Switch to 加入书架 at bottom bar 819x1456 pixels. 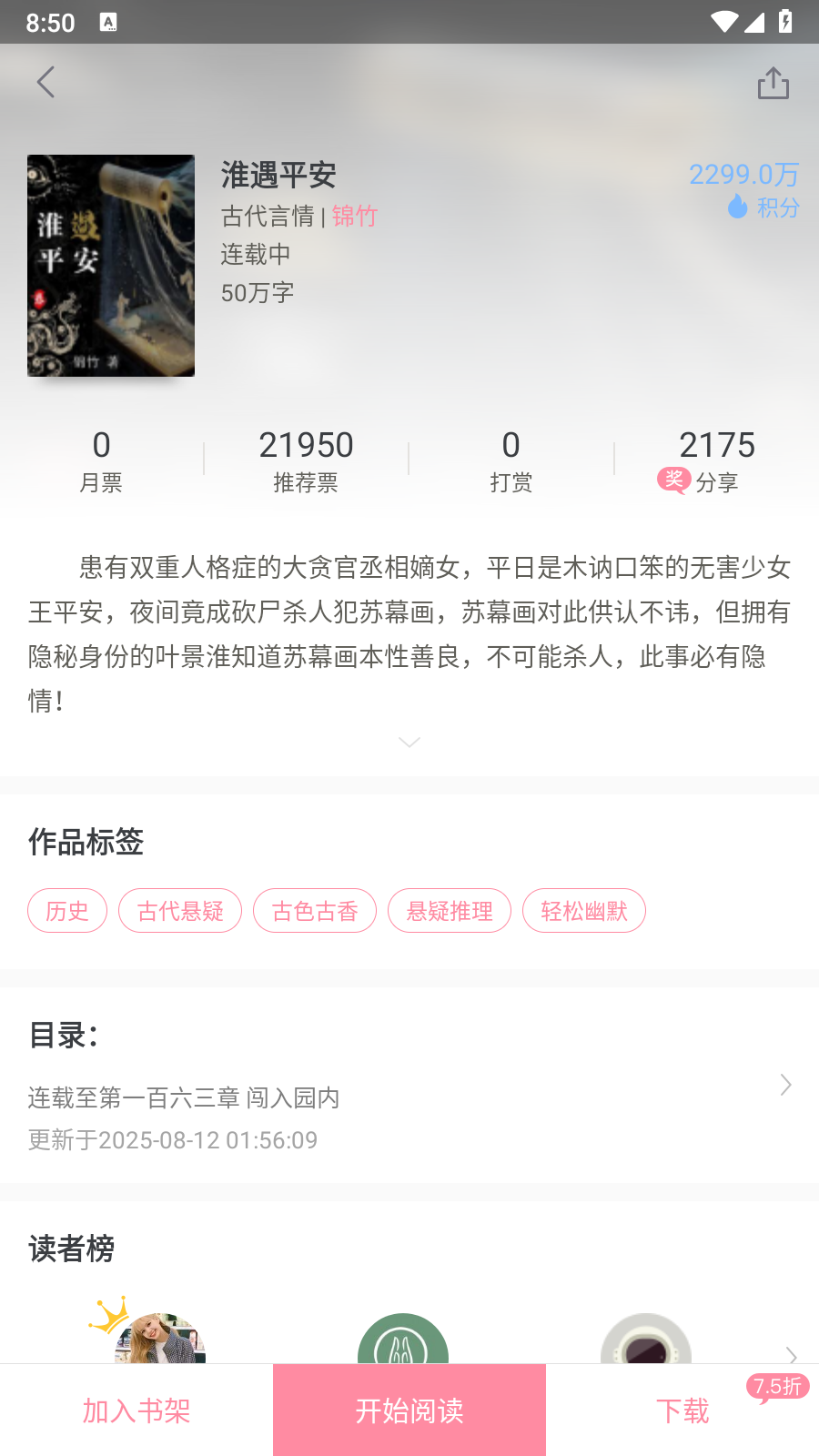[x=136, y=1410]
